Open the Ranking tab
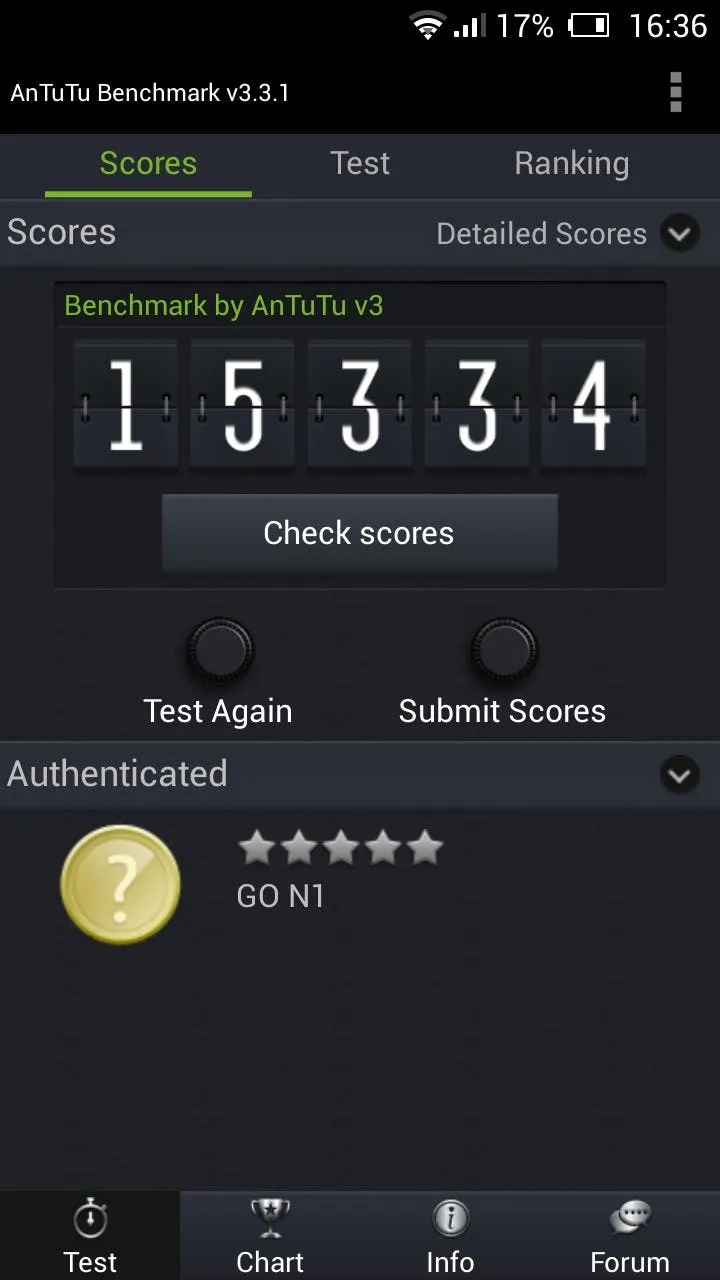The image size is (720, 1280). (x=571, y=162)
